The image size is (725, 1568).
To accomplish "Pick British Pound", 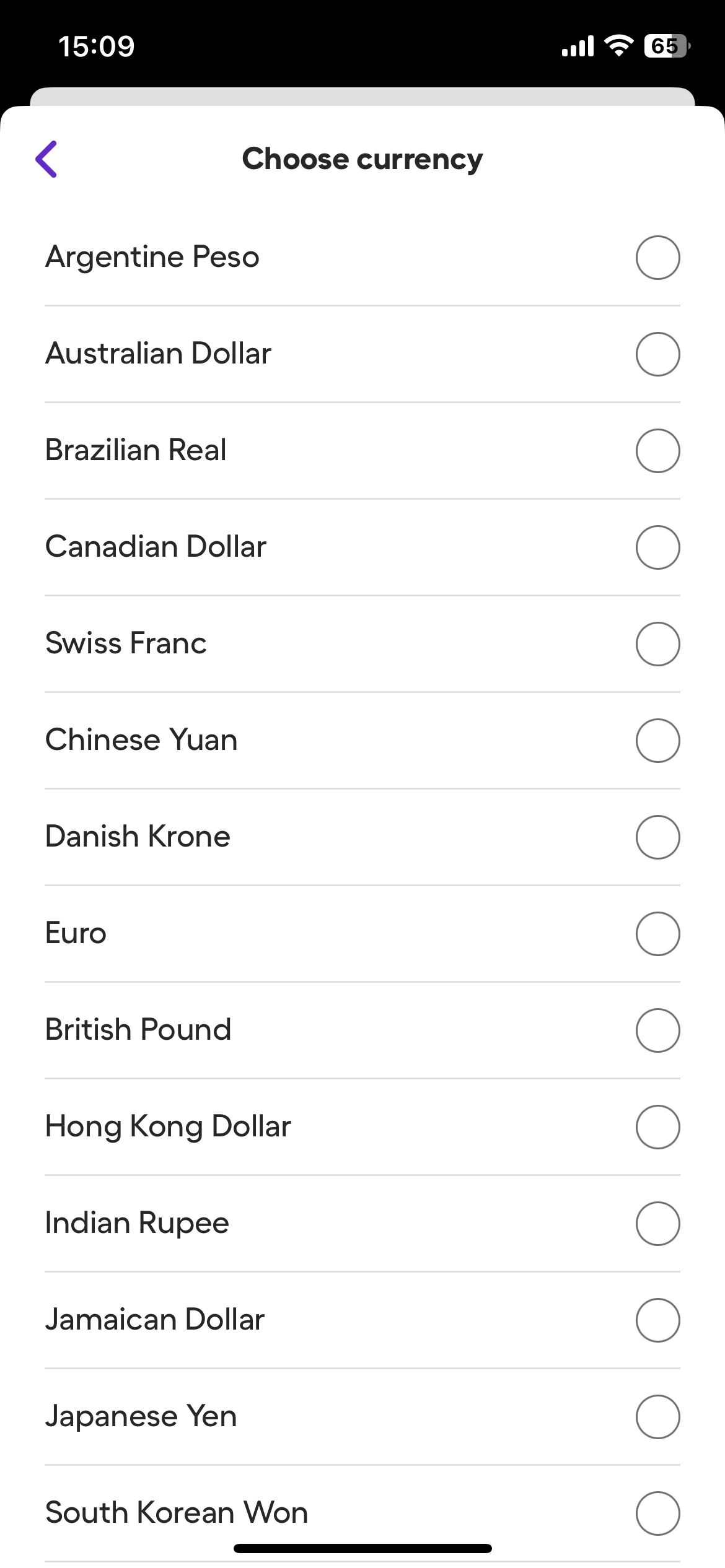I will pos(657,1030).
